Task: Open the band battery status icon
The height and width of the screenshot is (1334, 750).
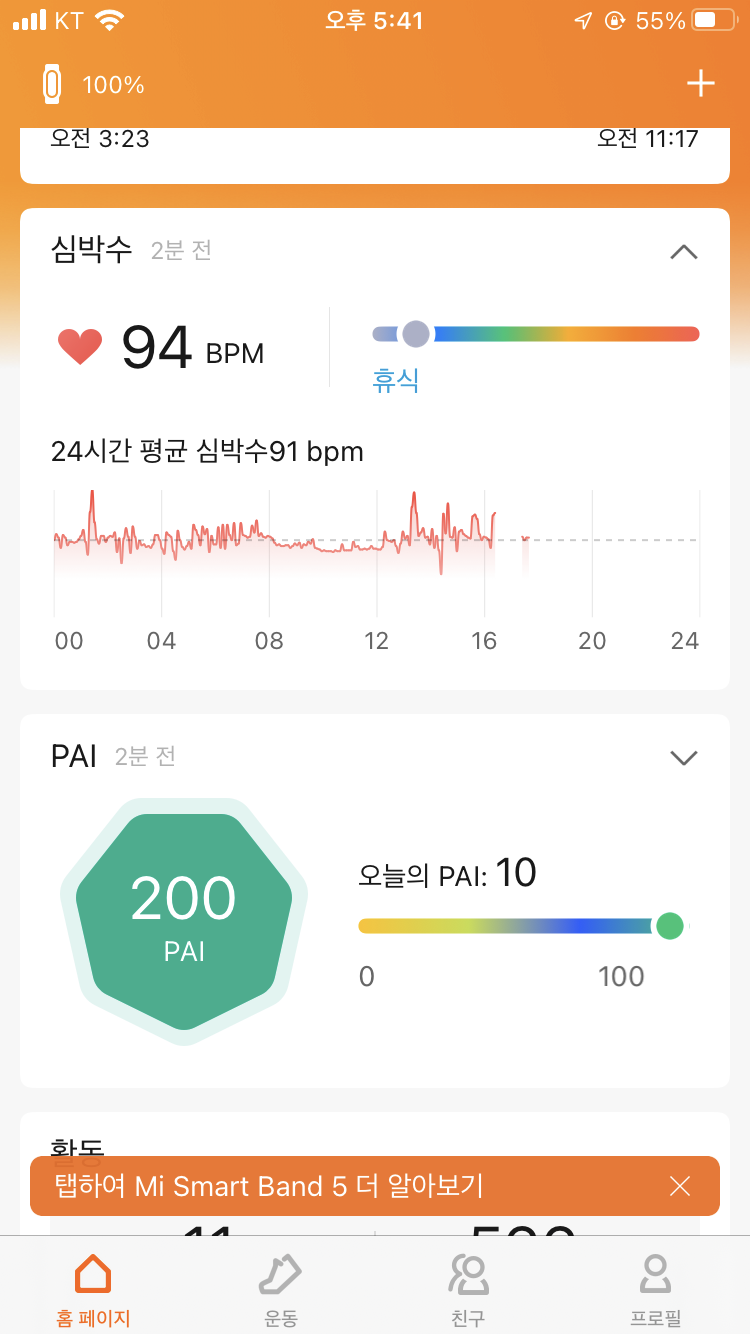Action: coord(52,85)
